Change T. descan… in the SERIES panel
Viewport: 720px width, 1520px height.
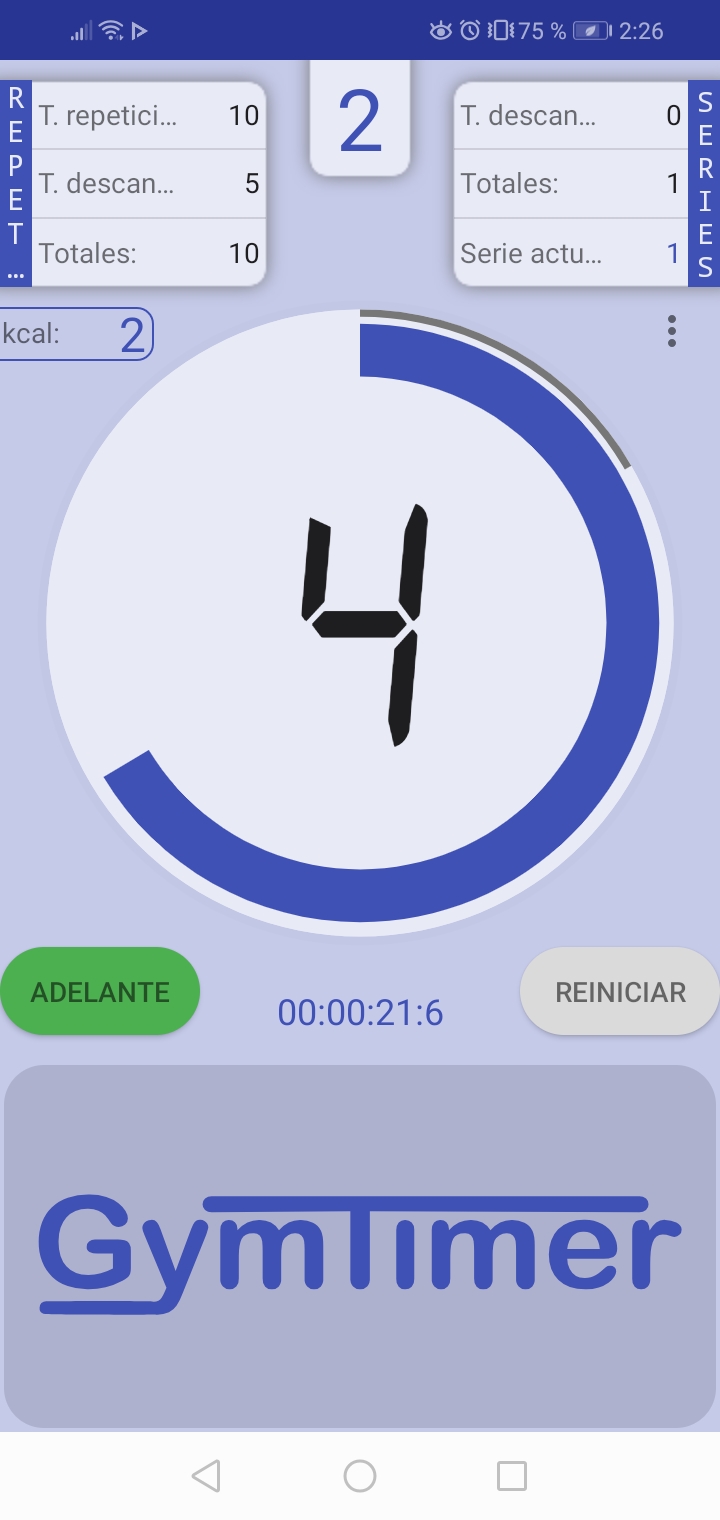point(570,116)
